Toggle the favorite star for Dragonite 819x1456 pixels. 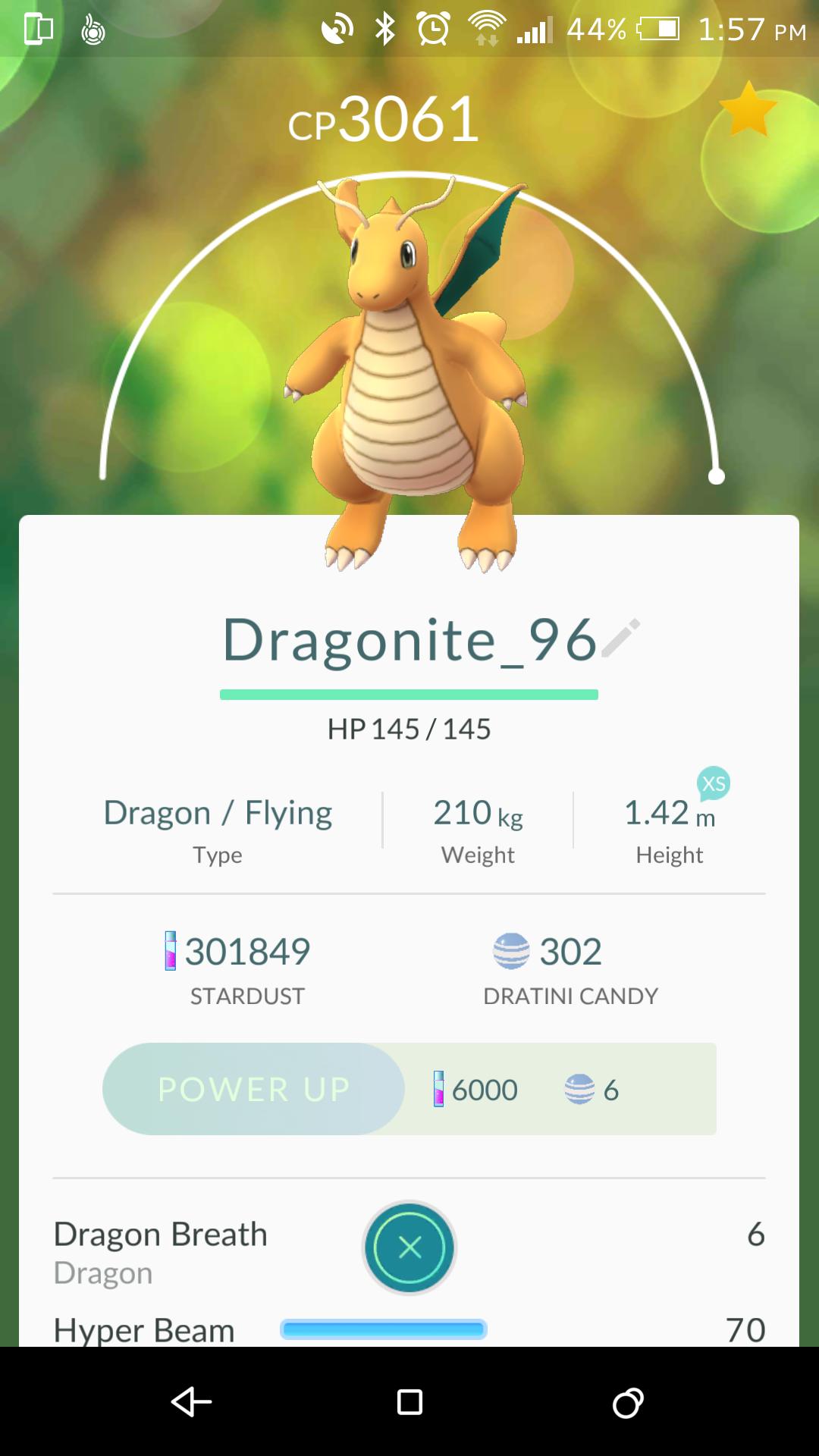pyautogui.click(x=748, y=109)
